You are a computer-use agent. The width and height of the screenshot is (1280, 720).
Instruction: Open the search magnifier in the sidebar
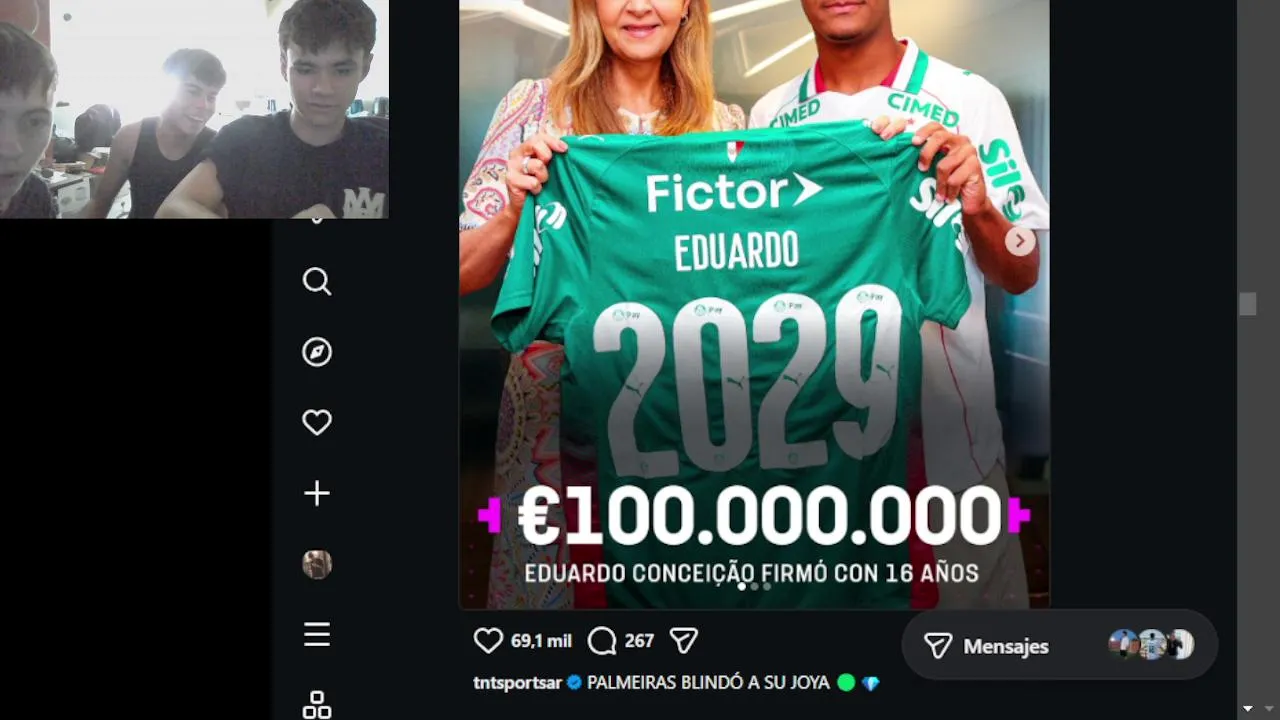[x=317, y=282]
